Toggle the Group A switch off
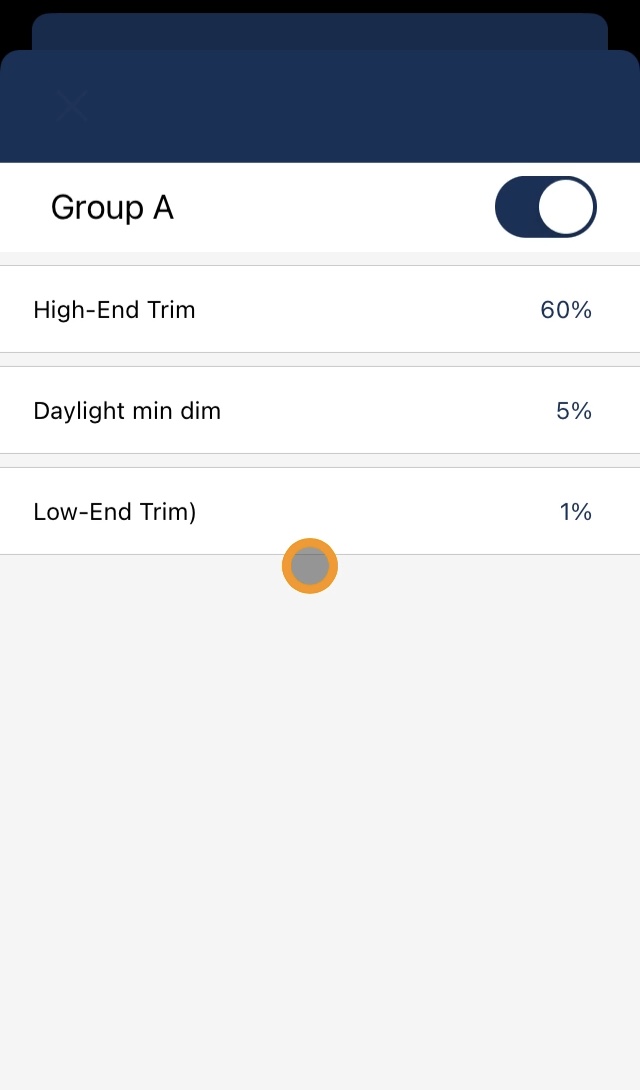Viewport: 640px width, 1090px height. point(545,207)
